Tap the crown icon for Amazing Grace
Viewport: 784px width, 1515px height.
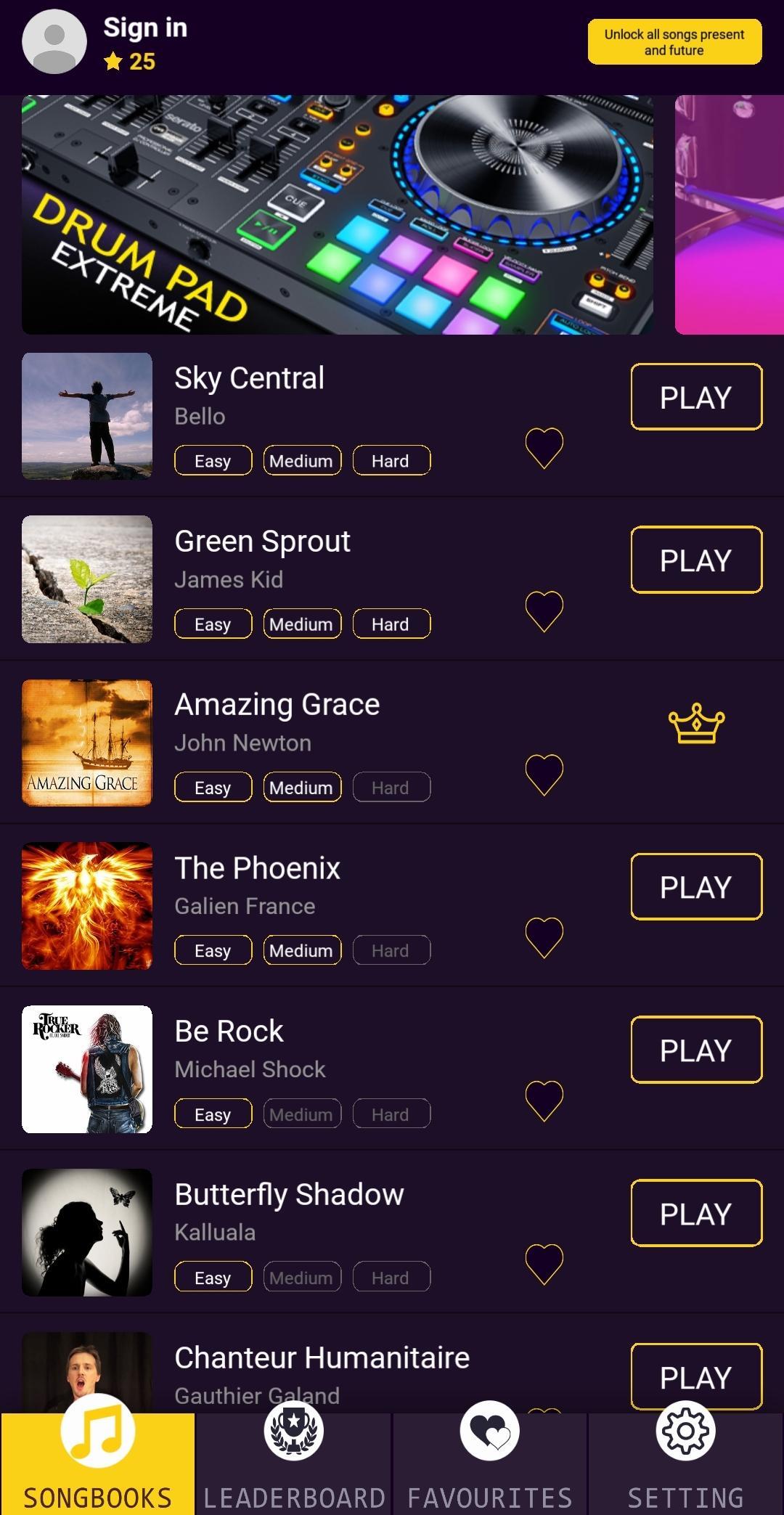(x=696, y=724)
